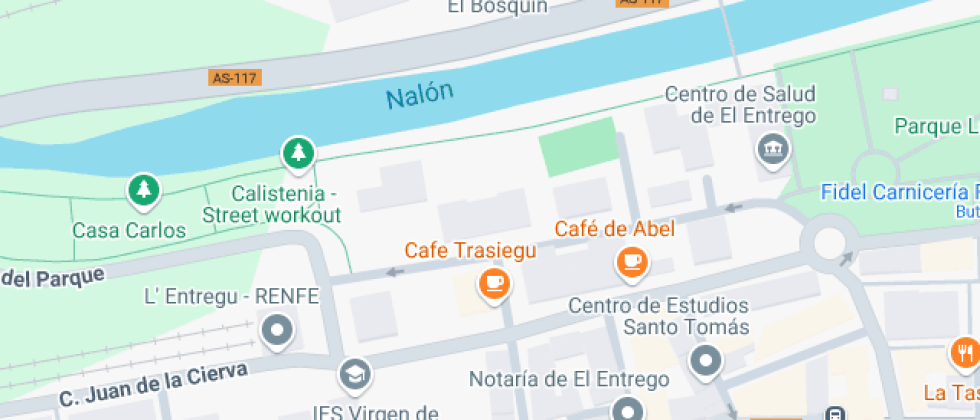
Task: Select the Casa Carlos park marker
Action: (x=144, y=188)
